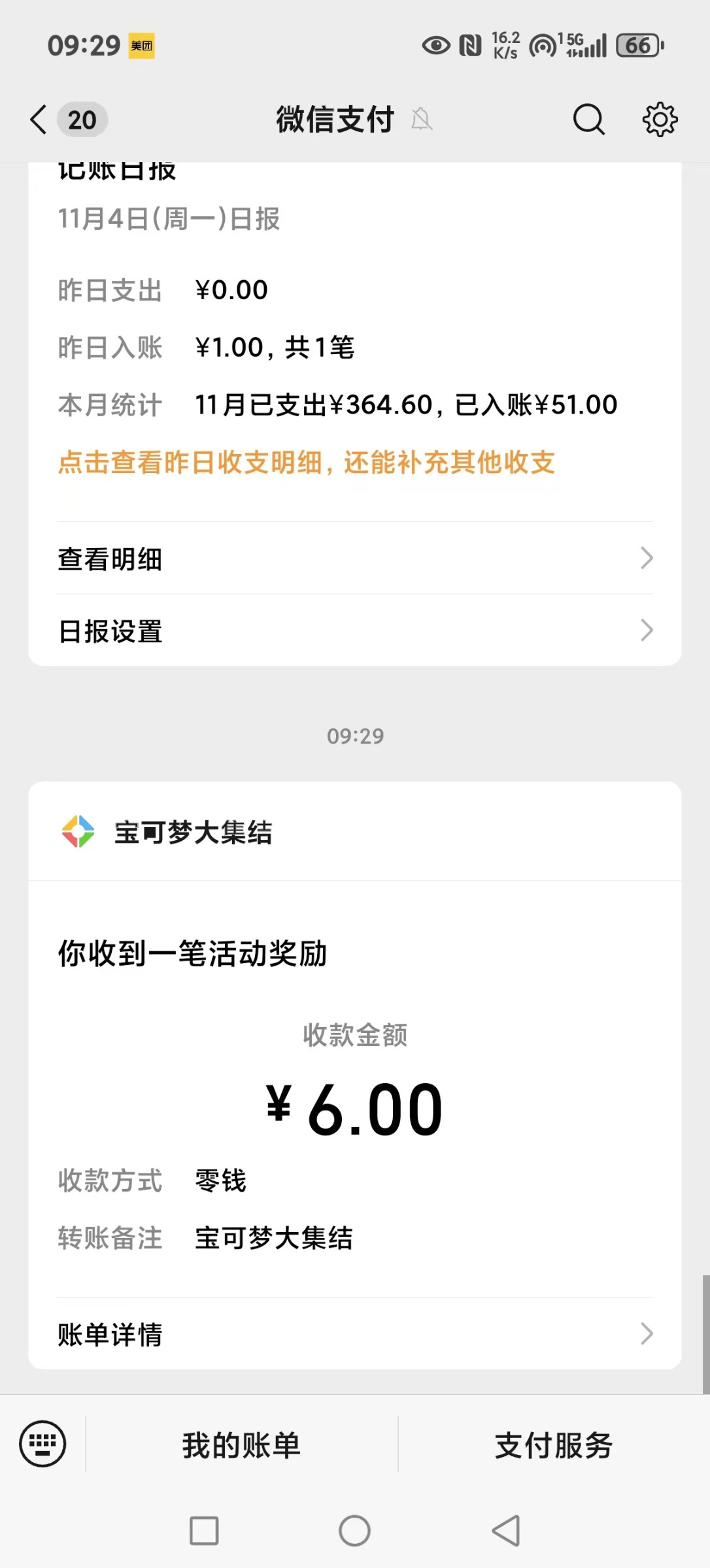Open 账单详情 for the 6.00 reward
The height and width of the screenshot is (1568, 710).
[355, 1333]
